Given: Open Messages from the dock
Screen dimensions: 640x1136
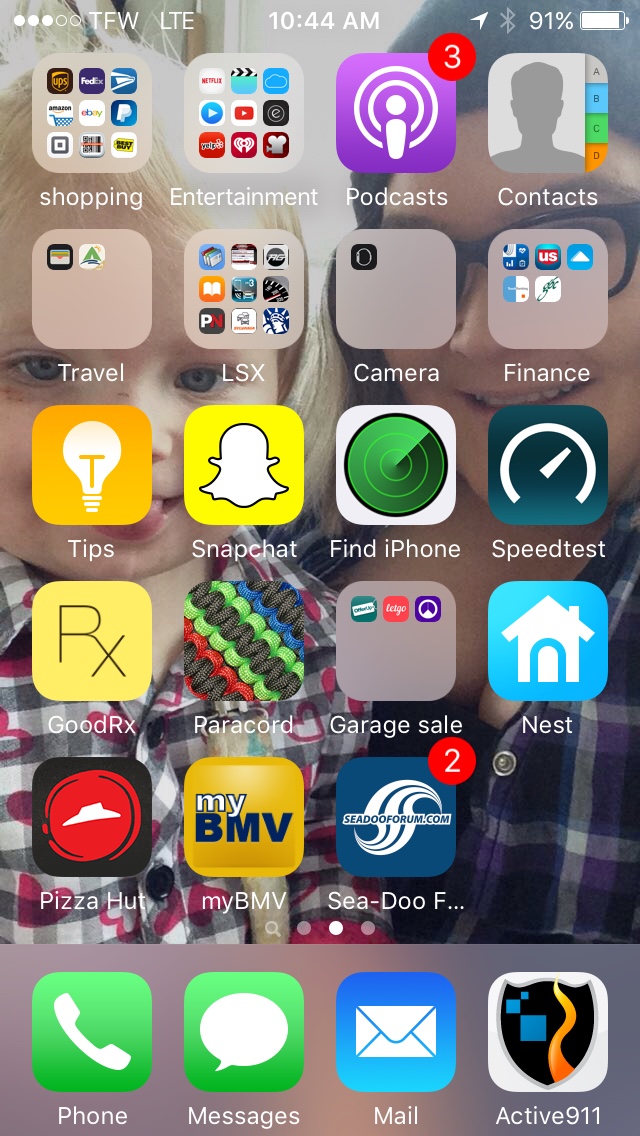Looking at the screenshot, I should coord(244,1032).
